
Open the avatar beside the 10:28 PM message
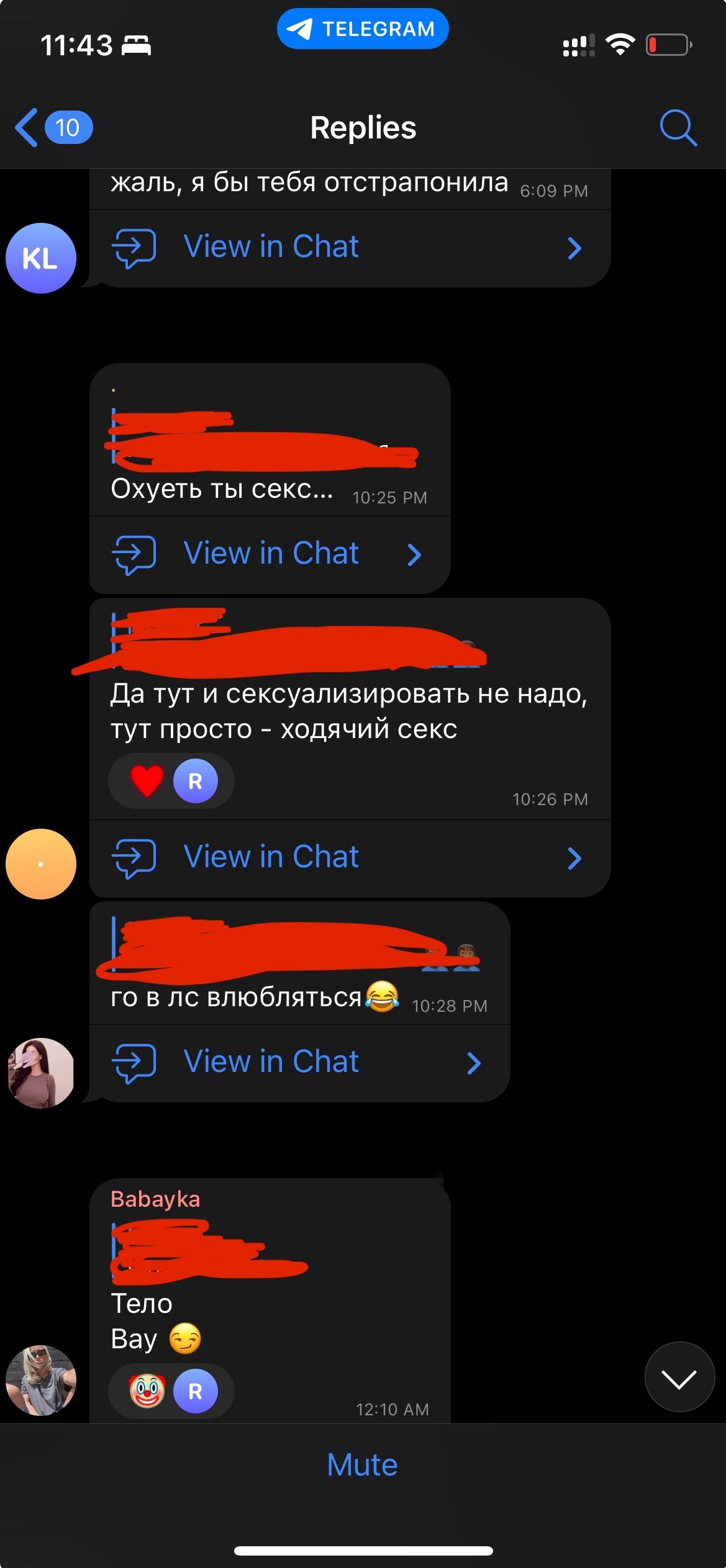41,1073
